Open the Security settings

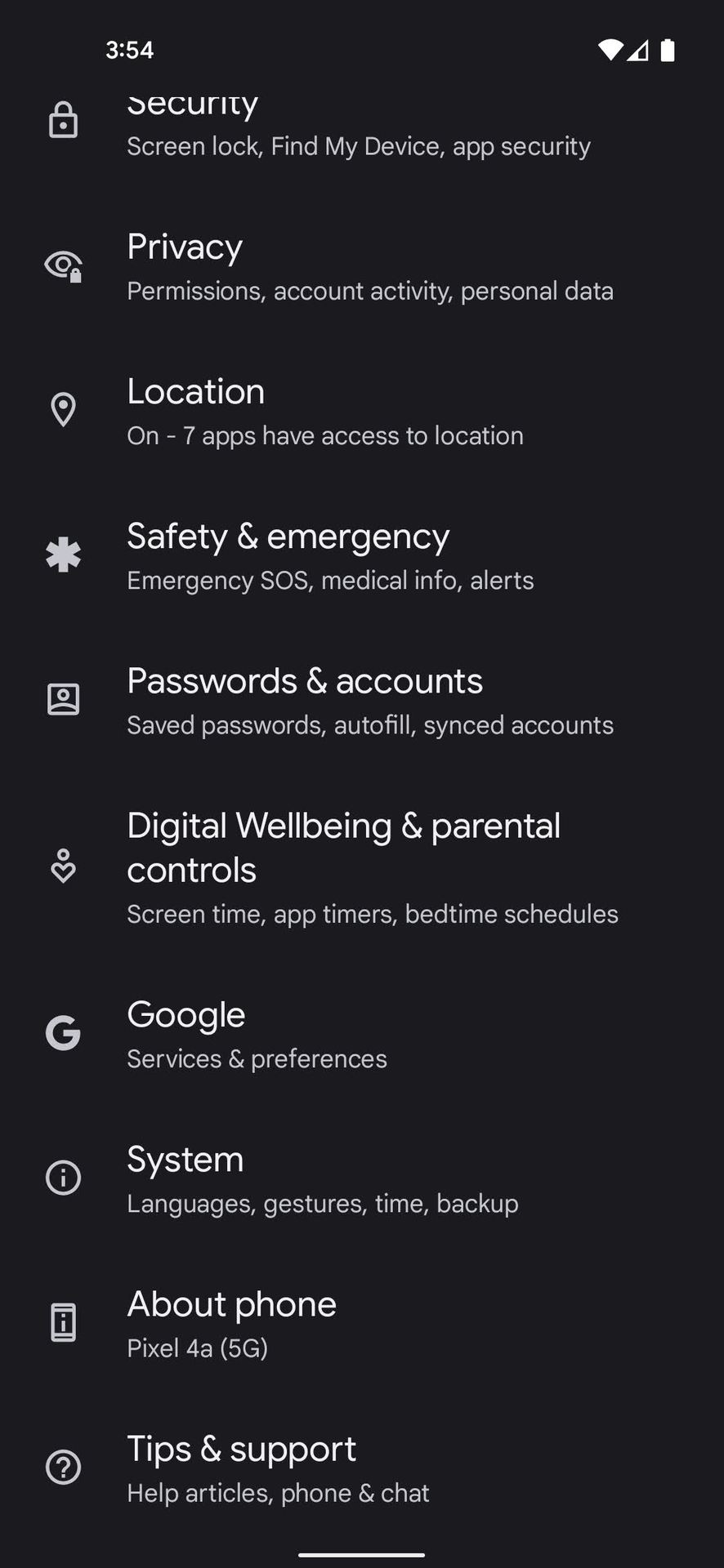(358, 127)
